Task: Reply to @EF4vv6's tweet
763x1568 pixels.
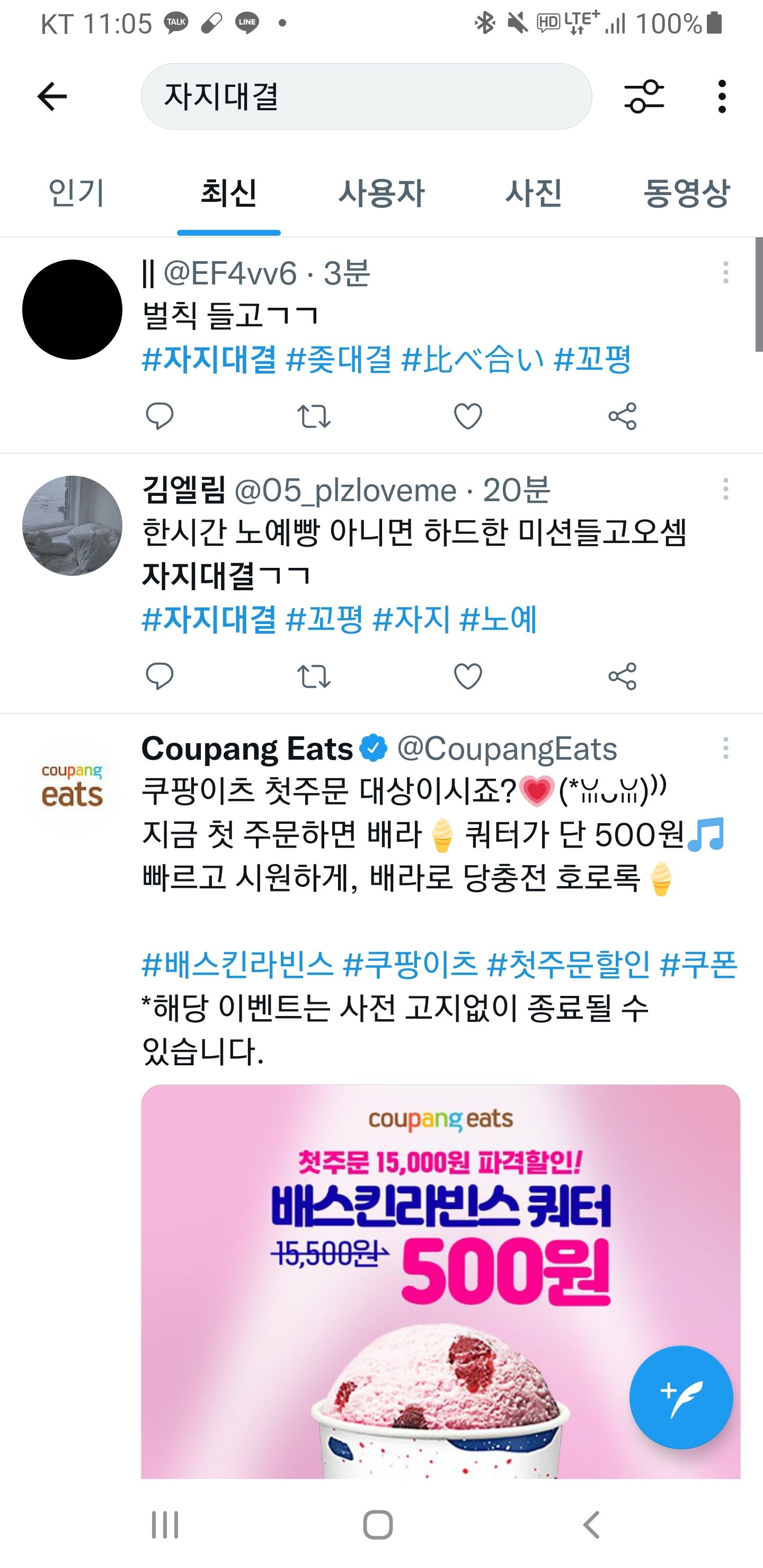Action: tap(159, 416)
